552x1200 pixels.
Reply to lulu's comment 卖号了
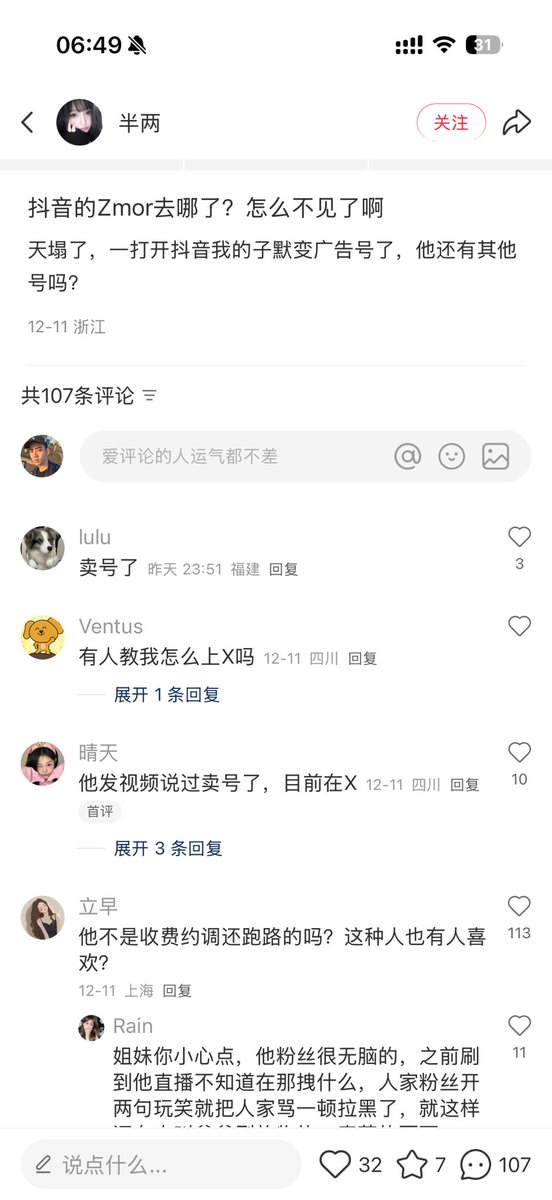[283, 569]
